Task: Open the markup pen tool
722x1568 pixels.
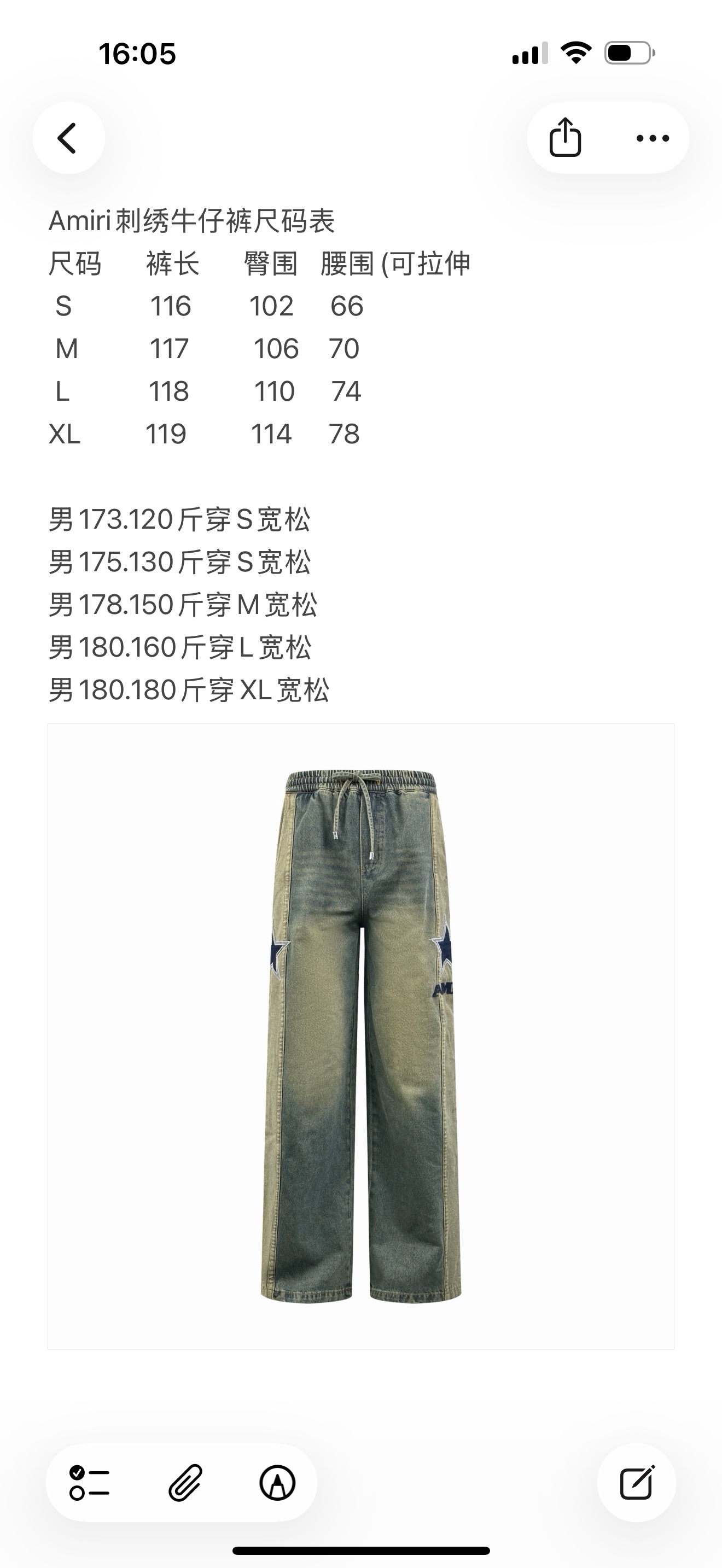Action: (278, 1482)
